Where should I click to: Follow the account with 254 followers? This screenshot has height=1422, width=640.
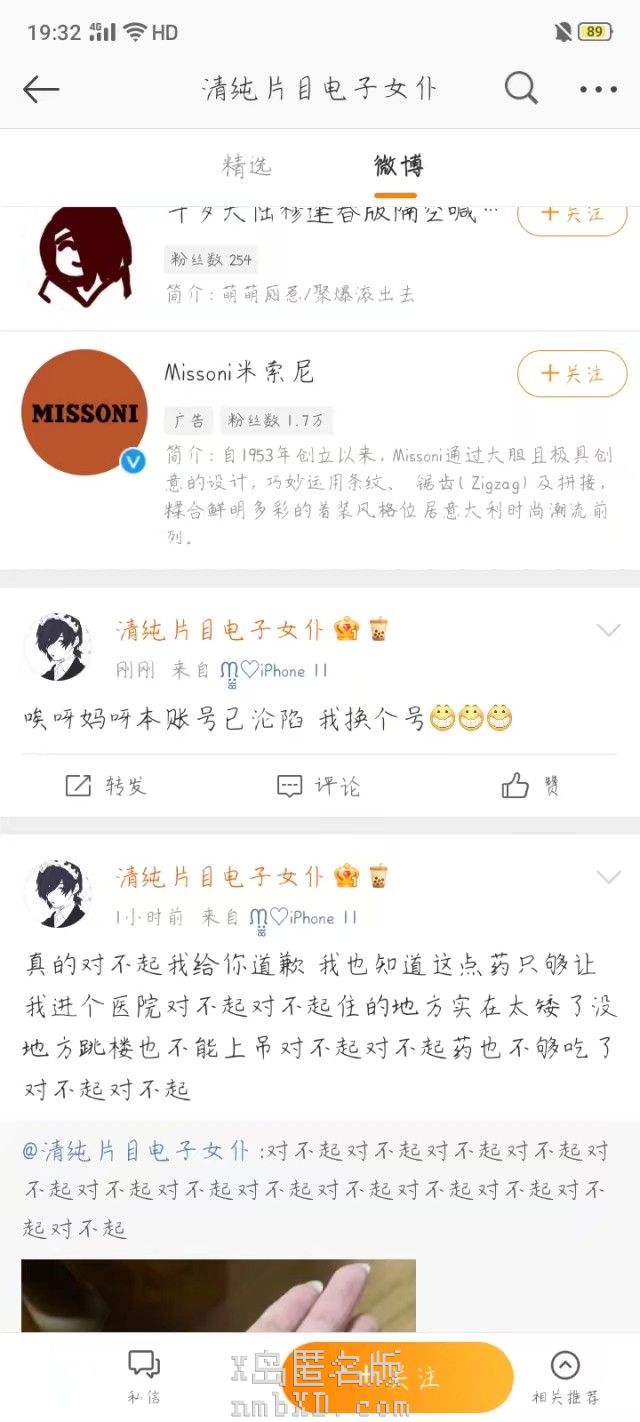tap(571, 214)
